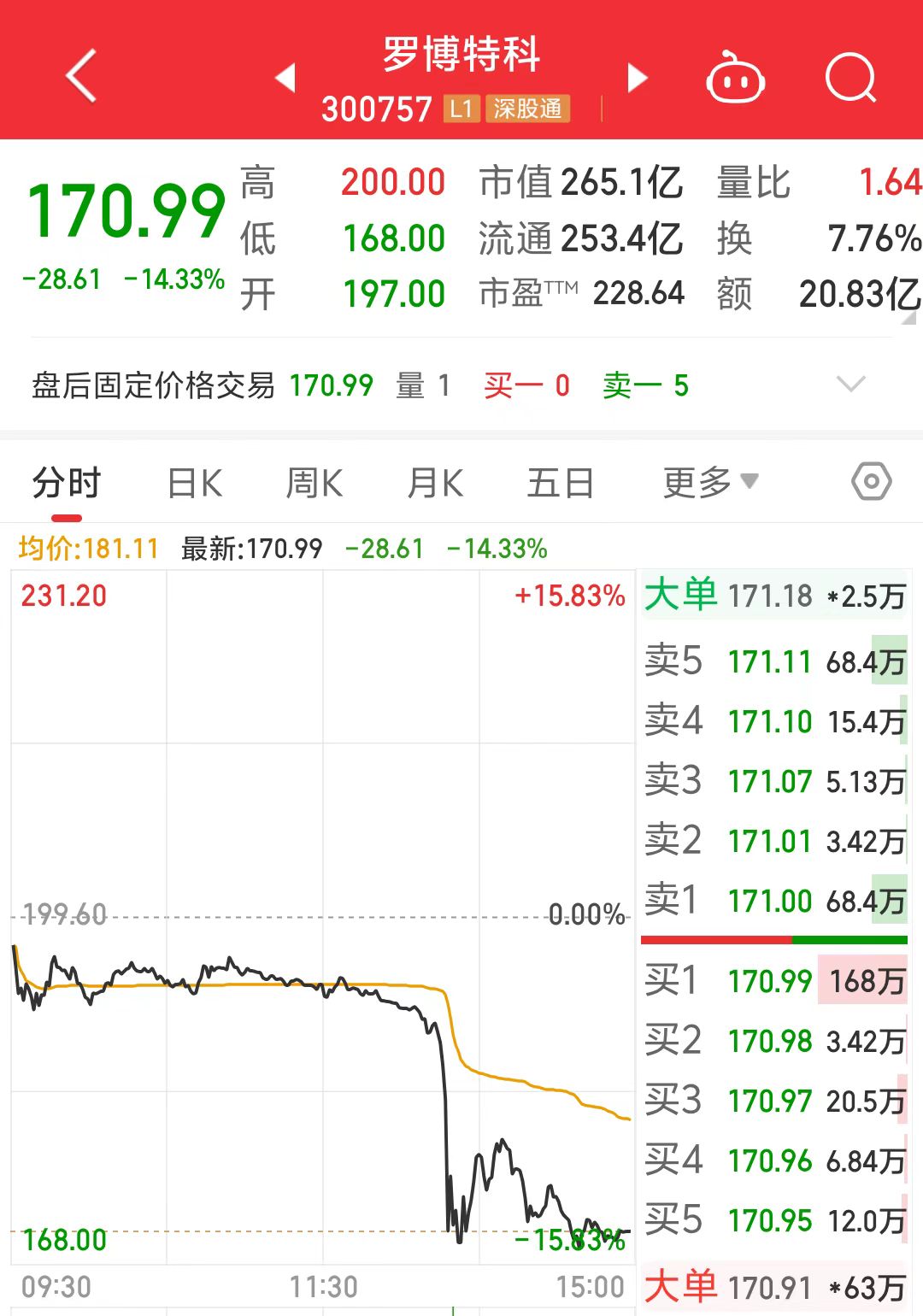Tap the 买1 bid price 170.99

pyautogui.click(x=769, y=981)
